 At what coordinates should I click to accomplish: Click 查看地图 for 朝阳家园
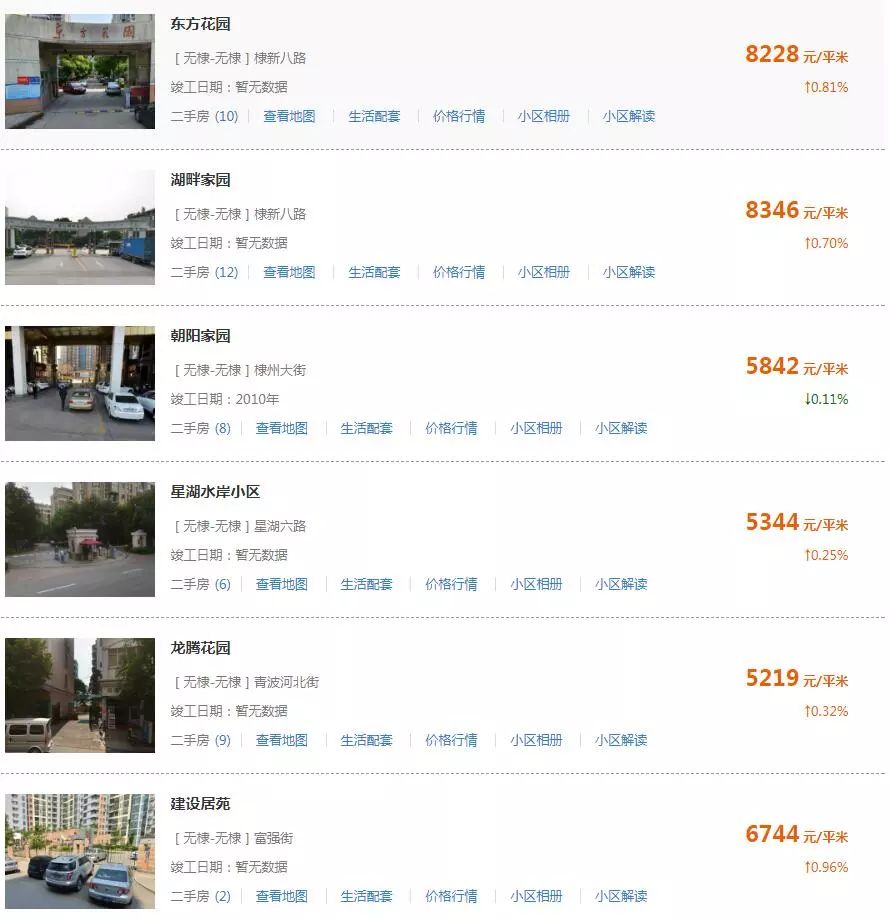pos(283,428)
